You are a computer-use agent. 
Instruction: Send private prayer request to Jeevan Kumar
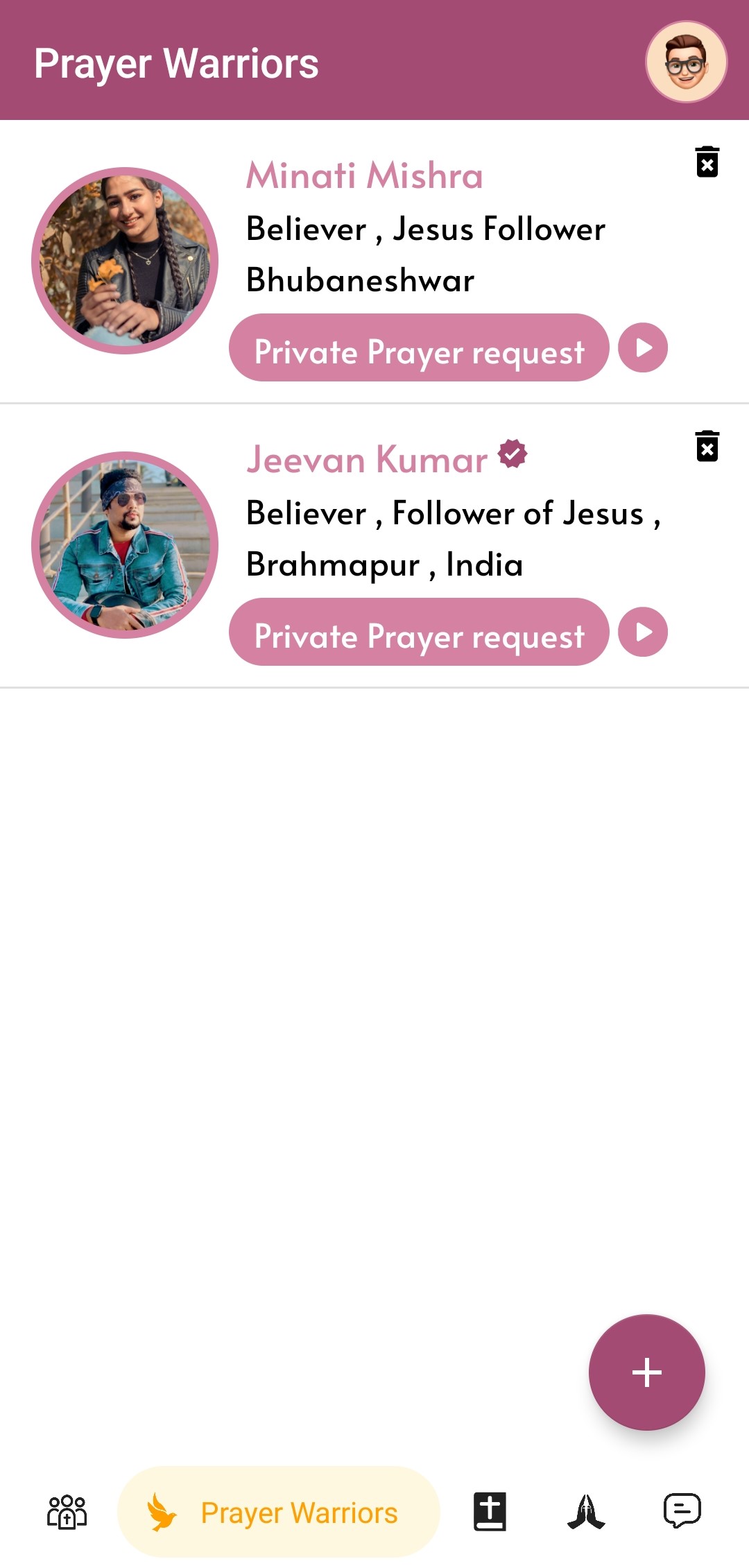[419, 632]
